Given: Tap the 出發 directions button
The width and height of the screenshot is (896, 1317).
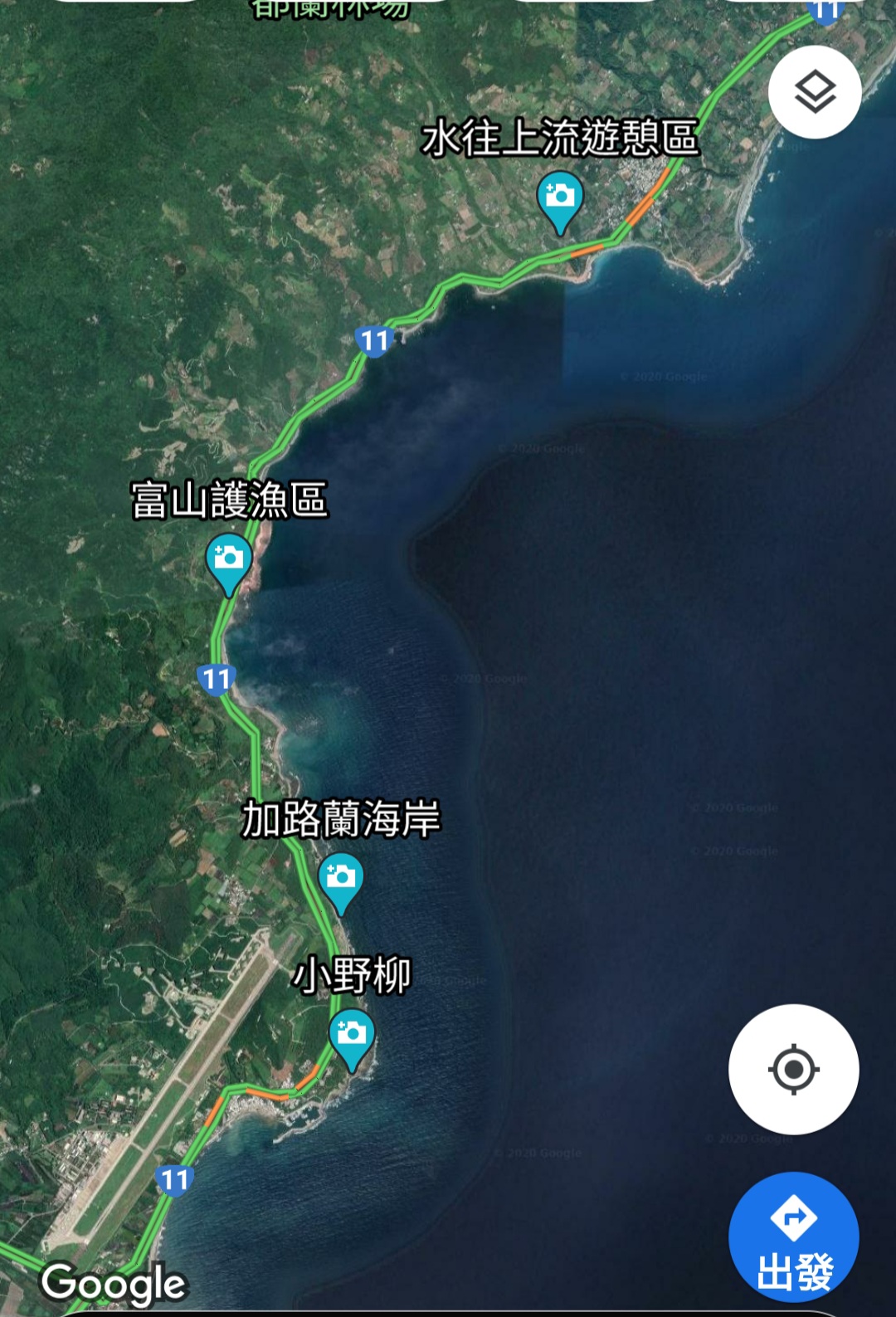Looking at the screenshot, I should point(793,1237).
